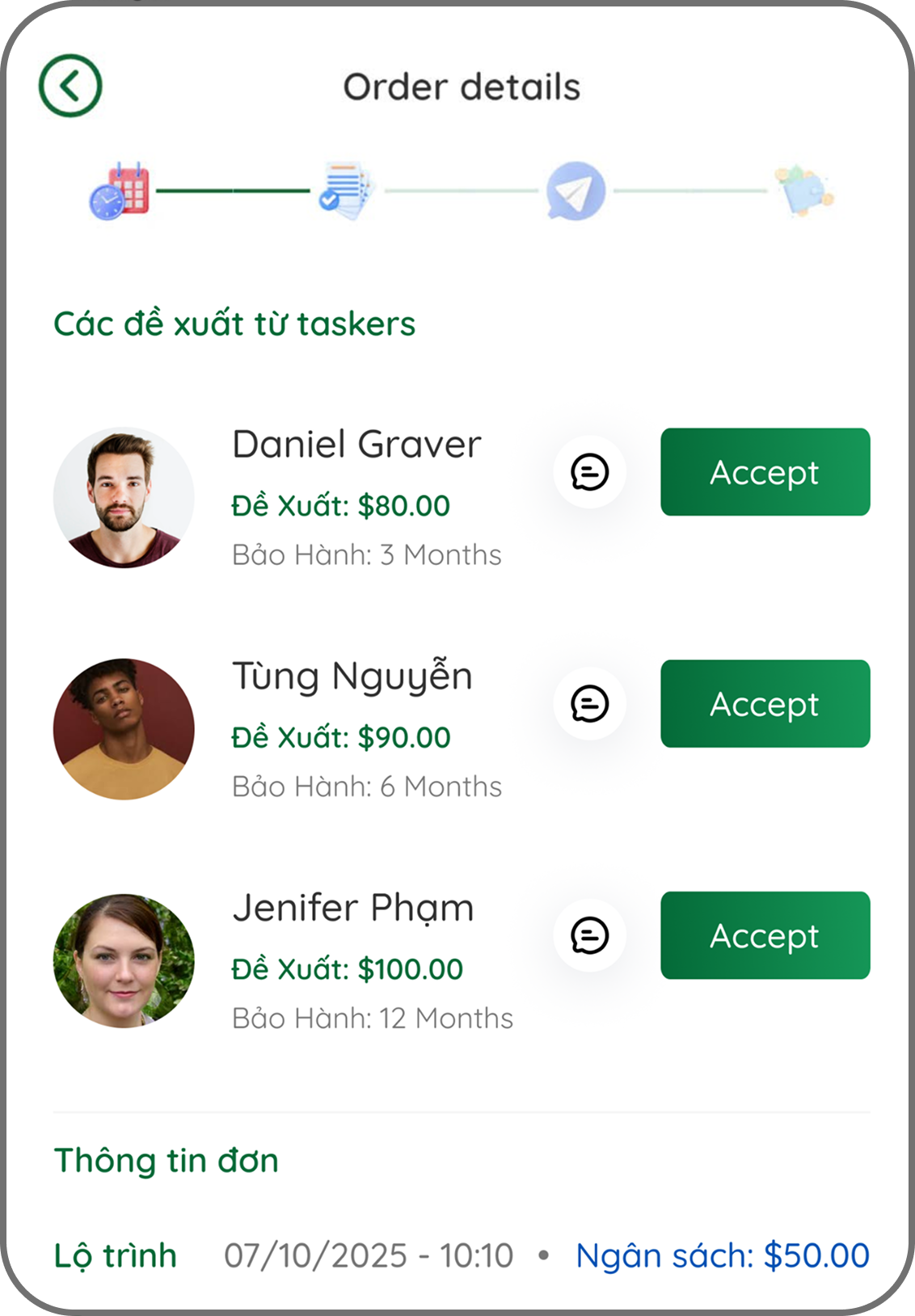Accept Jenifer Phạm's $100.00 proposal
The image size is (915, 1316).
(x=765, y=935)
